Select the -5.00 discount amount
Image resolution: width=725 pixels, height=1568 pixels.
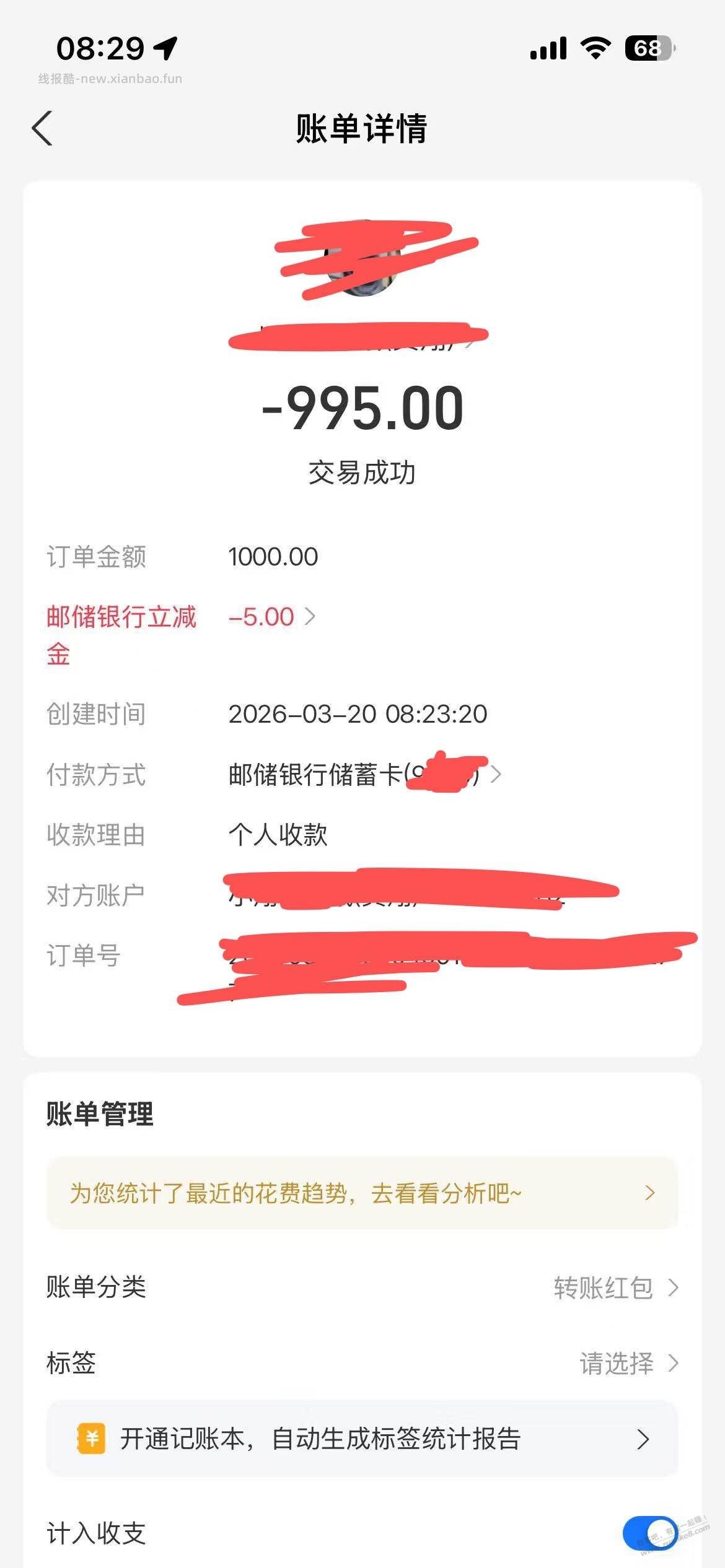click(260, 617)
